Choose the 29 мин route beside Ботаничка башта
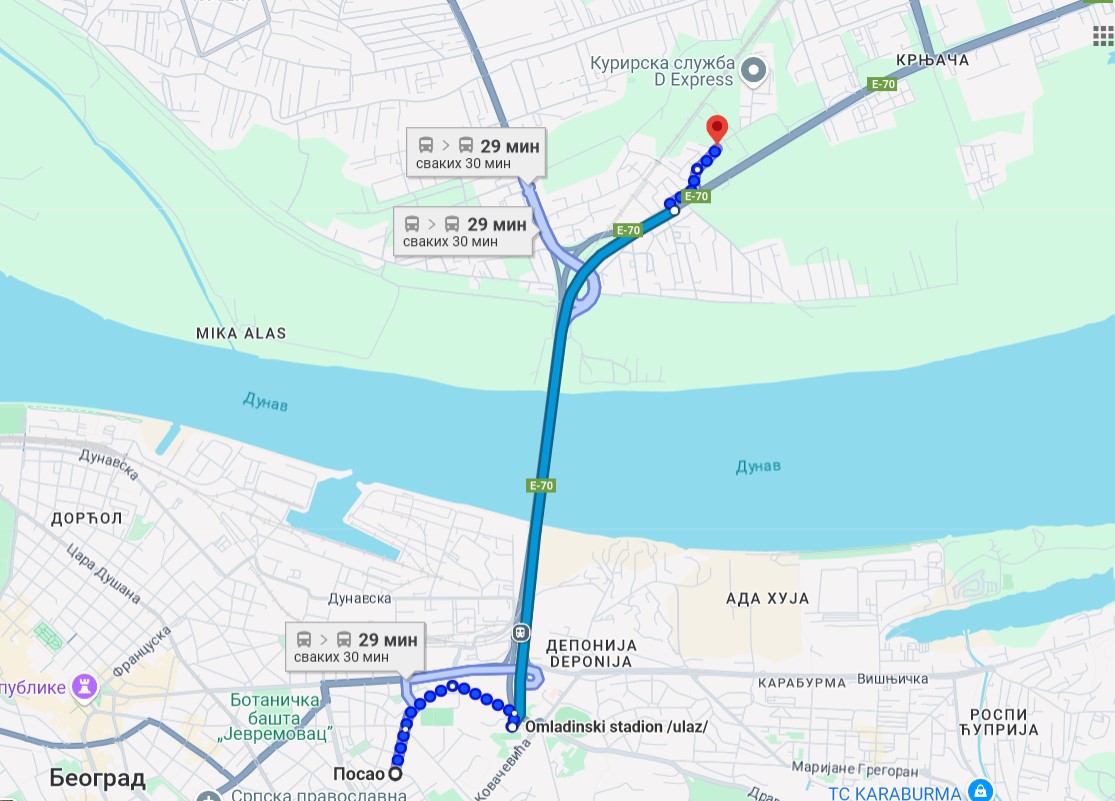 356,647
